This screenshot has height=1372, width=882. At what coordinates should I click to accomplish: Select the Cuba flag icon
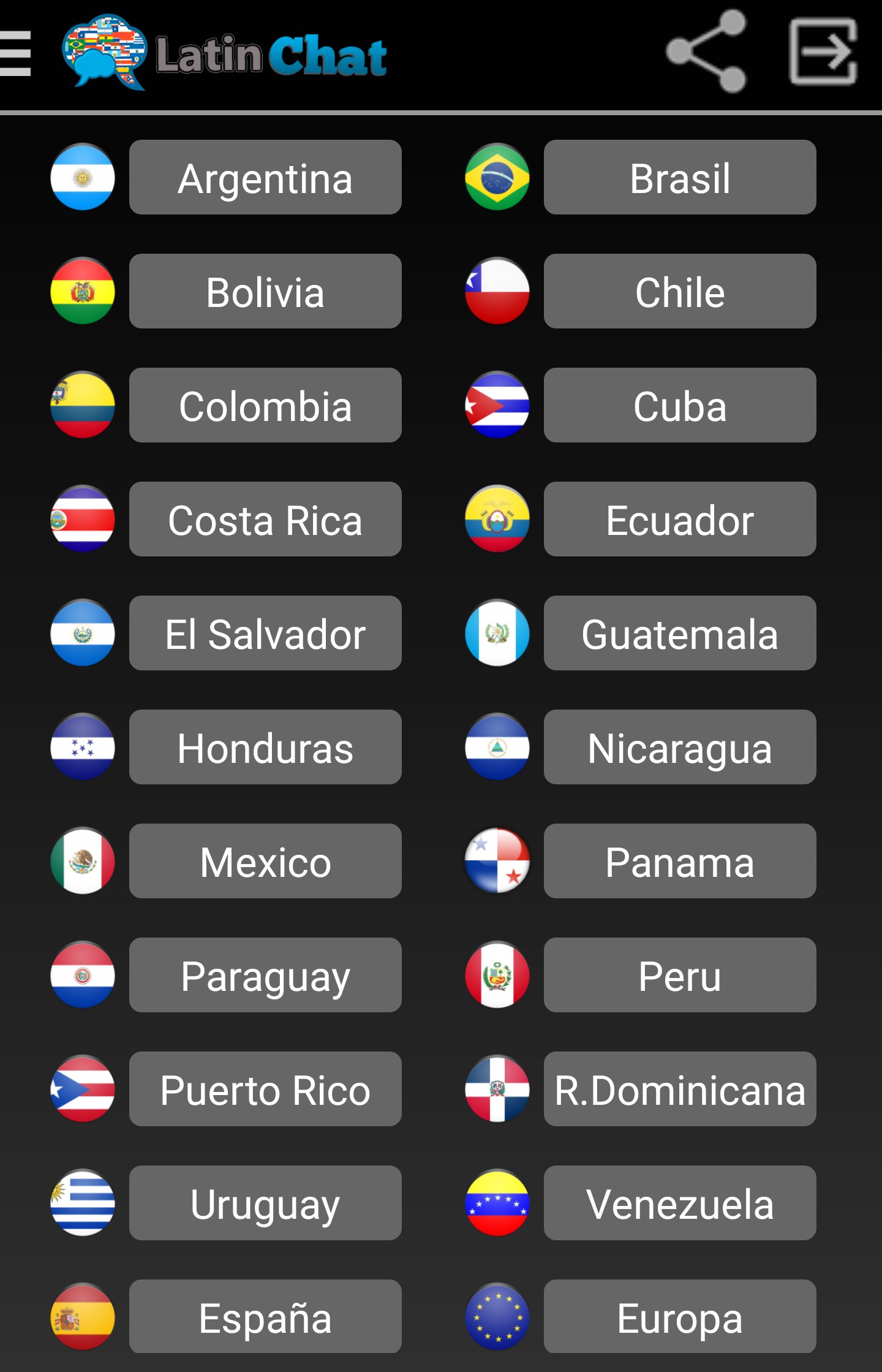tap(497, 405)
